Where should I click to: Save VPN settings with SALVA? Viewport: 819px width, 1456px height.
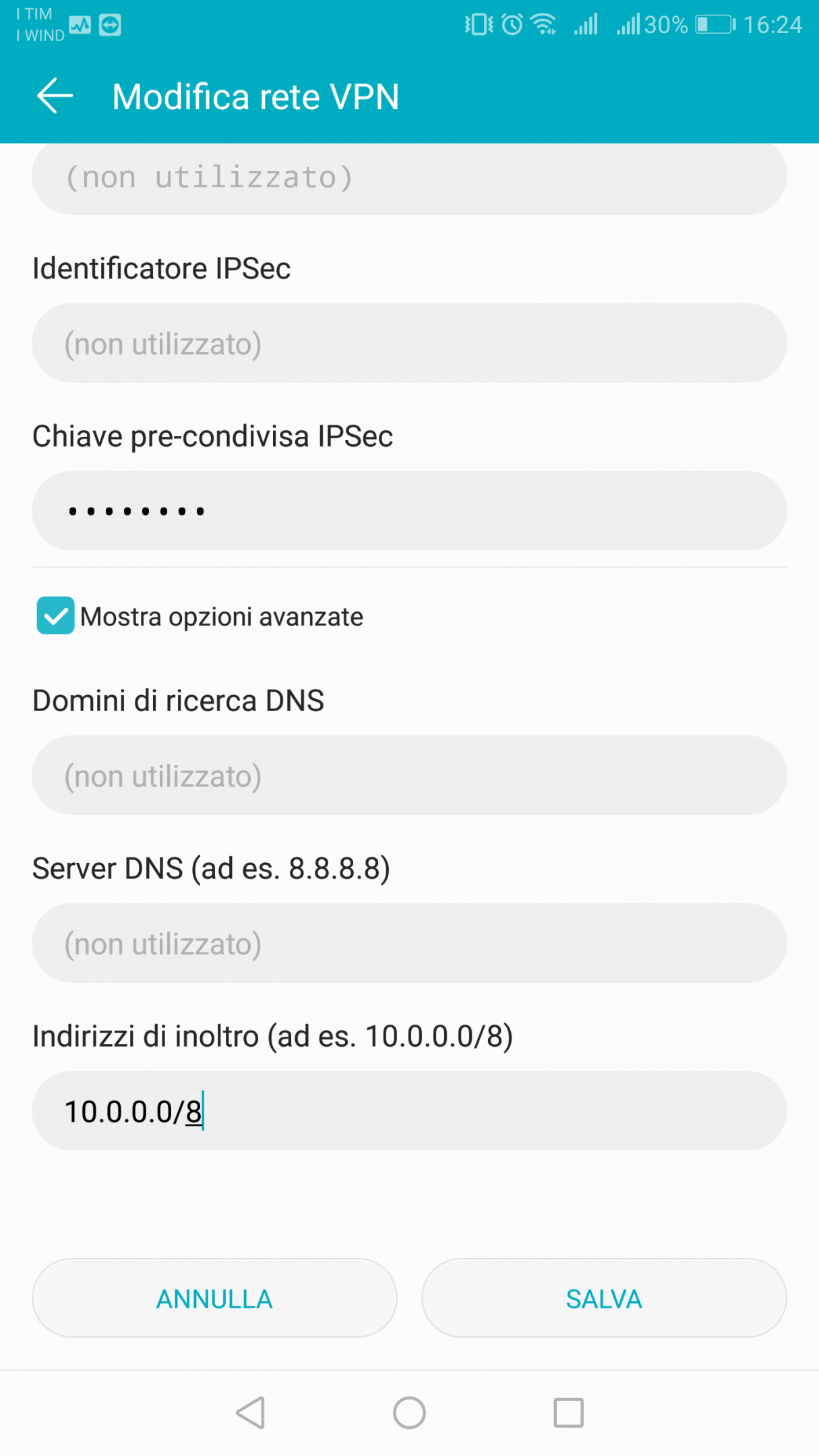[604, 1298]
